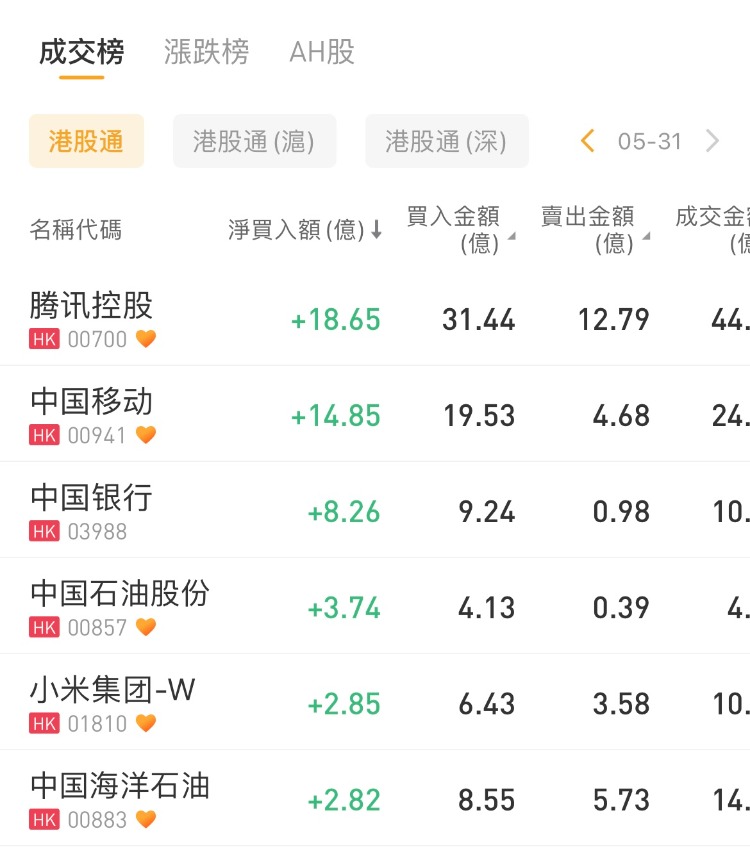Go to the previous date arrow

click(588, 141)
